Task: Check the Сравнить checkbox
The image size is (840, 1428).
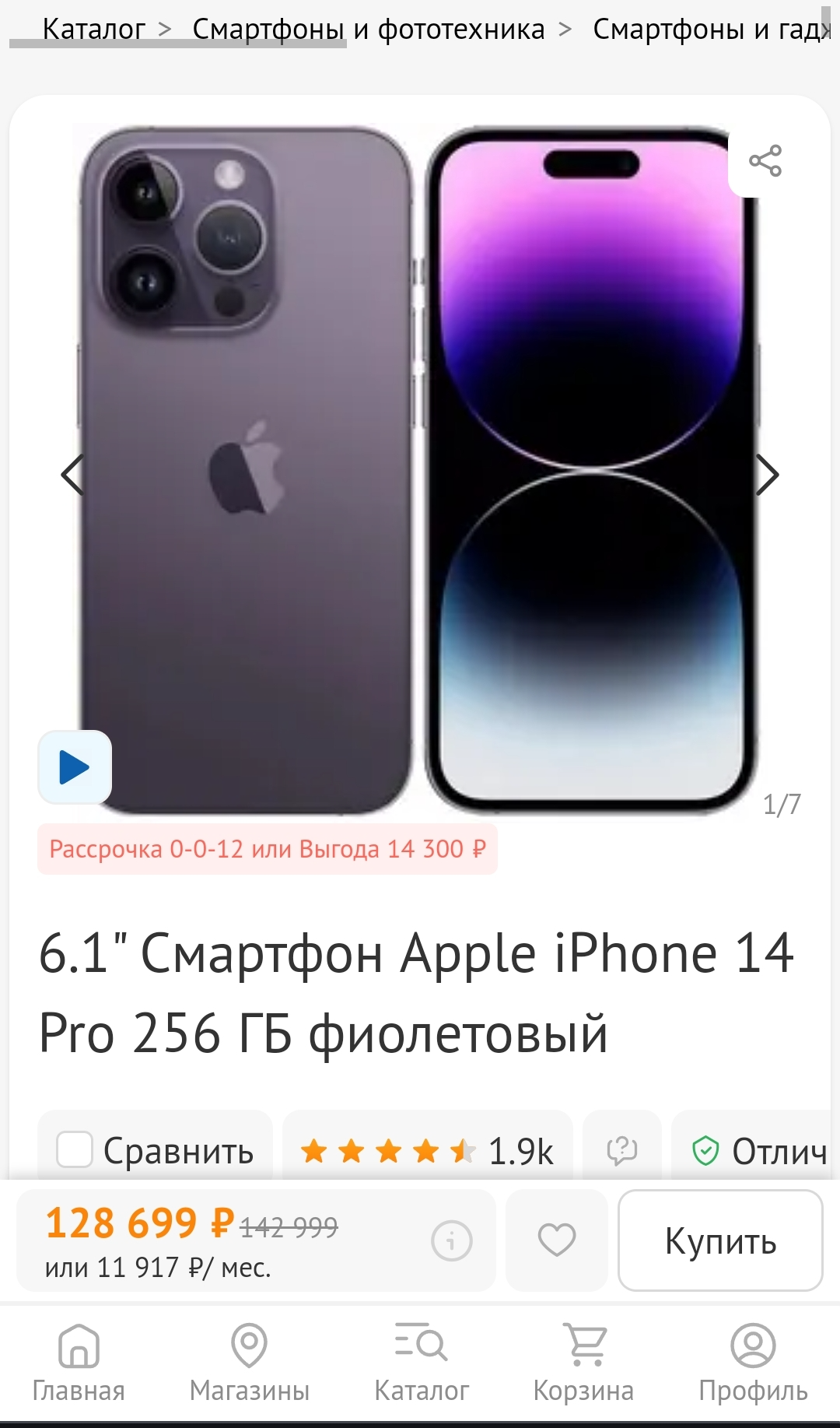Action: [75, 1149]
